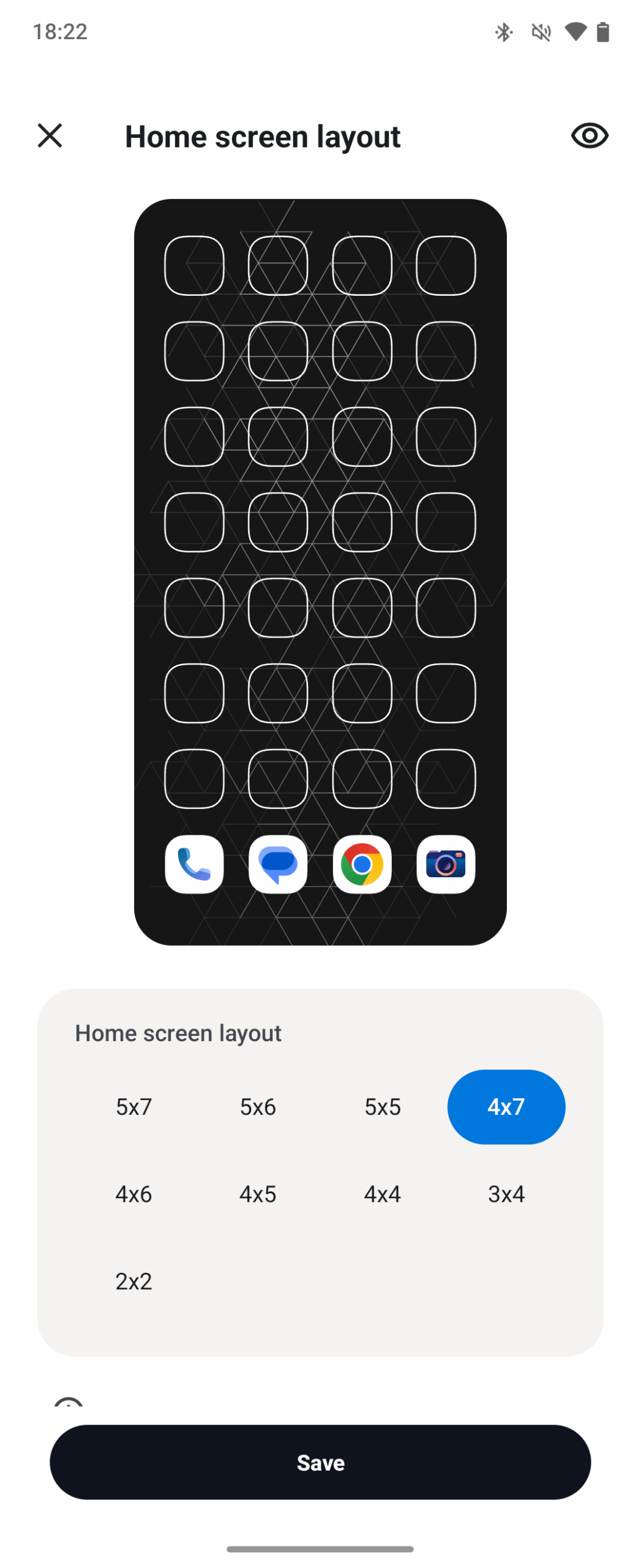
Task: Select the 5x7 grid layout
Action: point(133,1106)
